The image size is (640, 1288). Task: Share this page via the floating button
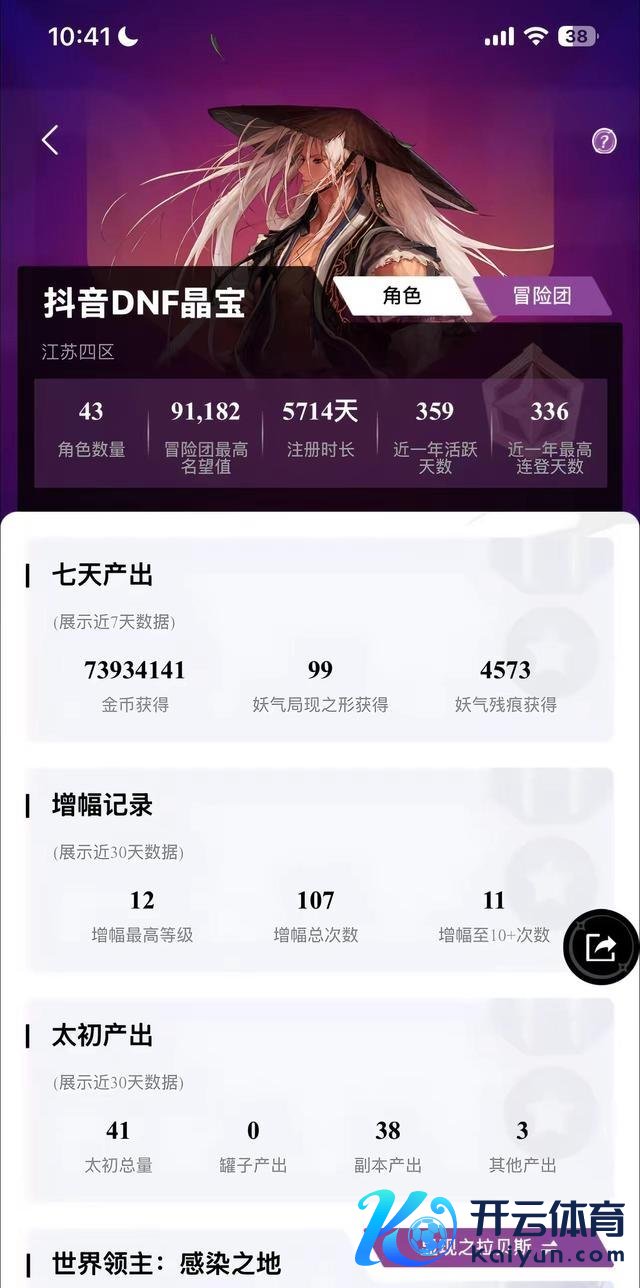pos(600,946)
